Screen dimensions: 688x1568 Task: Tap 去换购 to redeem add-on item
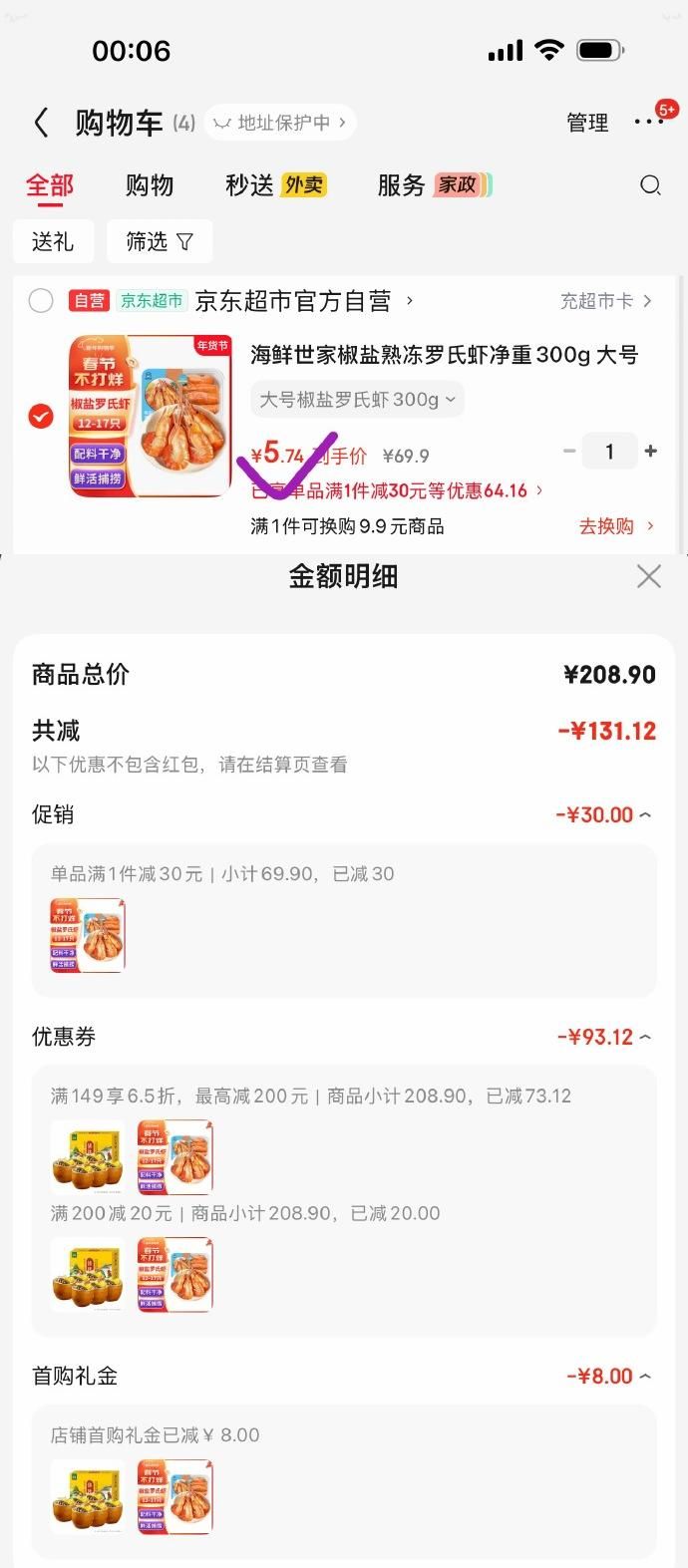pyautogui.click(x=616, y=526)
